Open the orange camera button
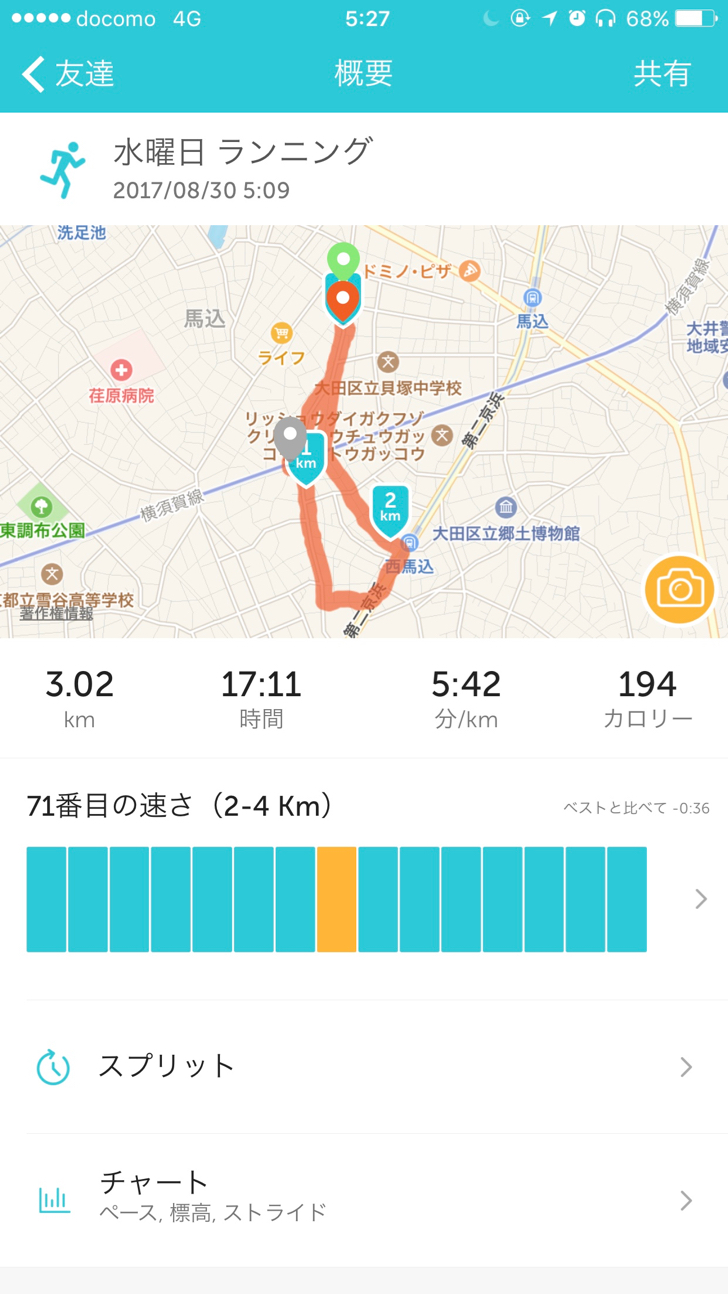 pos(680,590)
